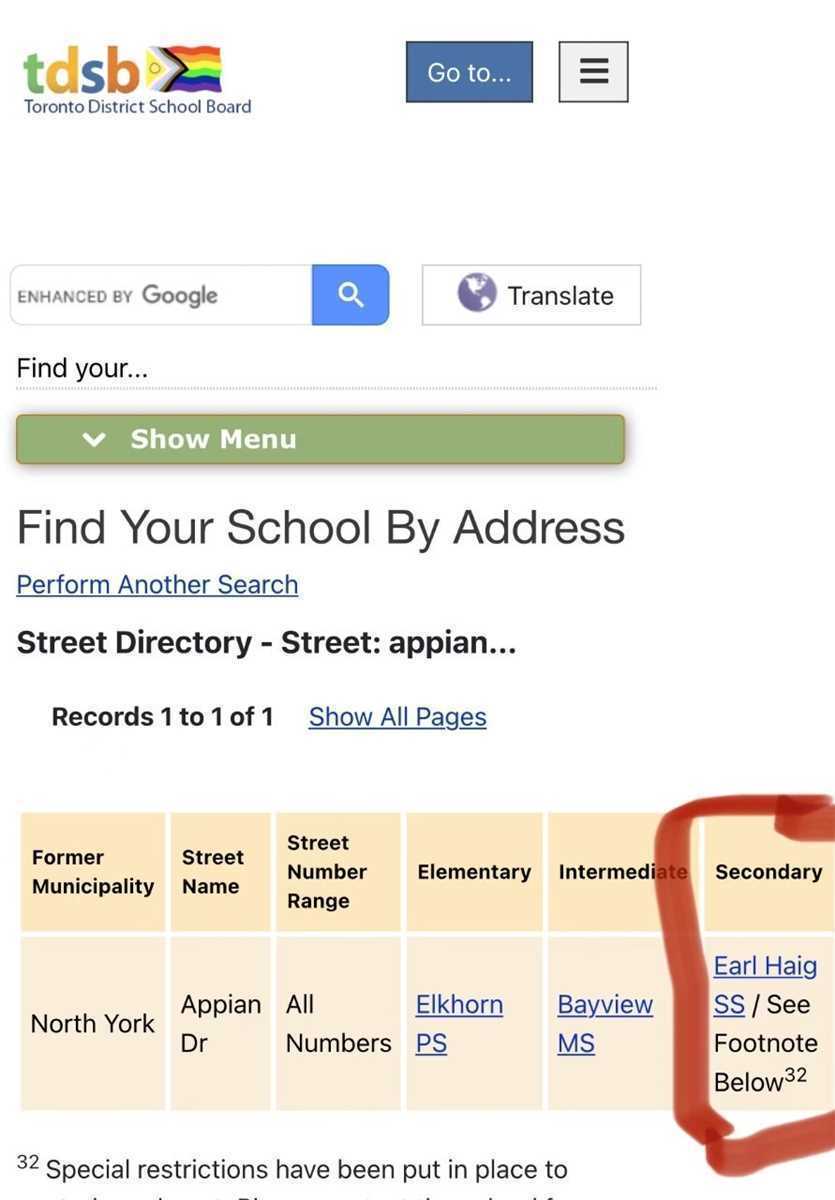The image size is (835, 1200).
Task: Tap the Go to... button
Action: (x=469, y=72)
